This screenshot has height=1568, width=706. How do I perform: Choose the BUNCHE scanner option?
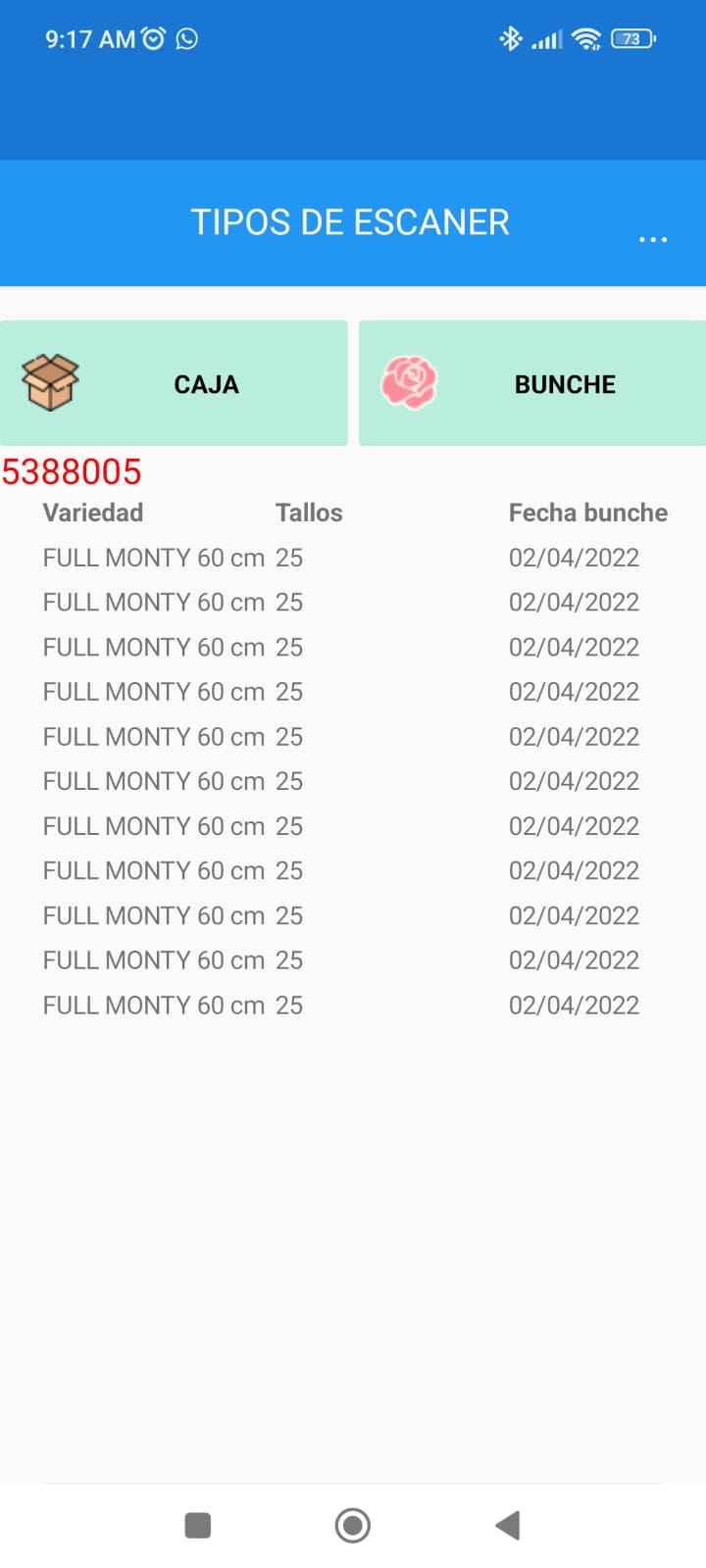pos(532,383)
